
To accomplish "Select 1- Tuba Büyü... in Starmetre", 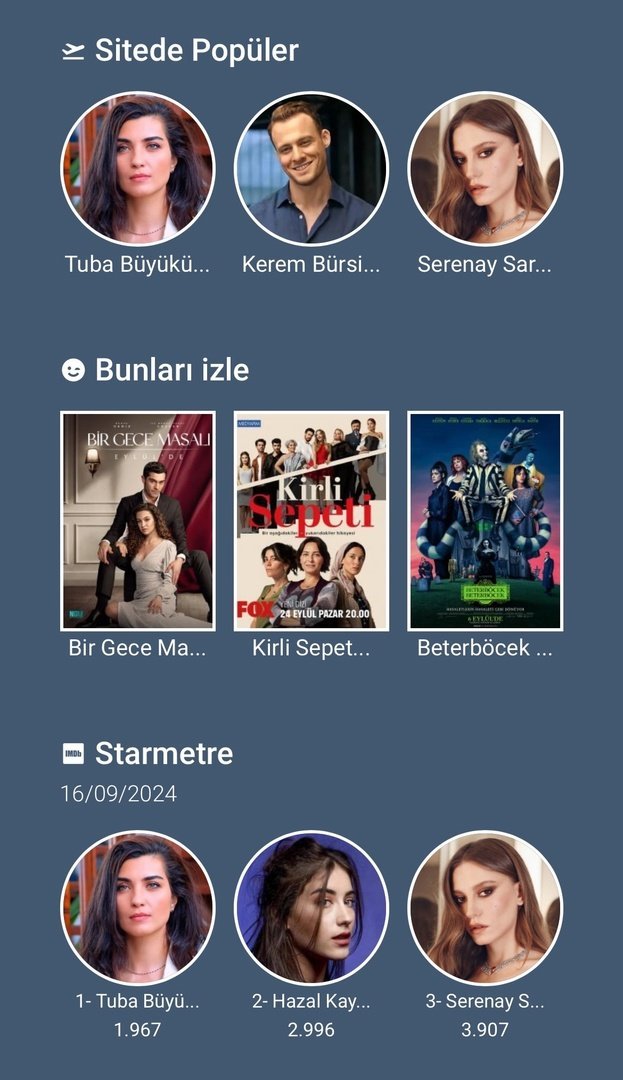I will point(138,907).
